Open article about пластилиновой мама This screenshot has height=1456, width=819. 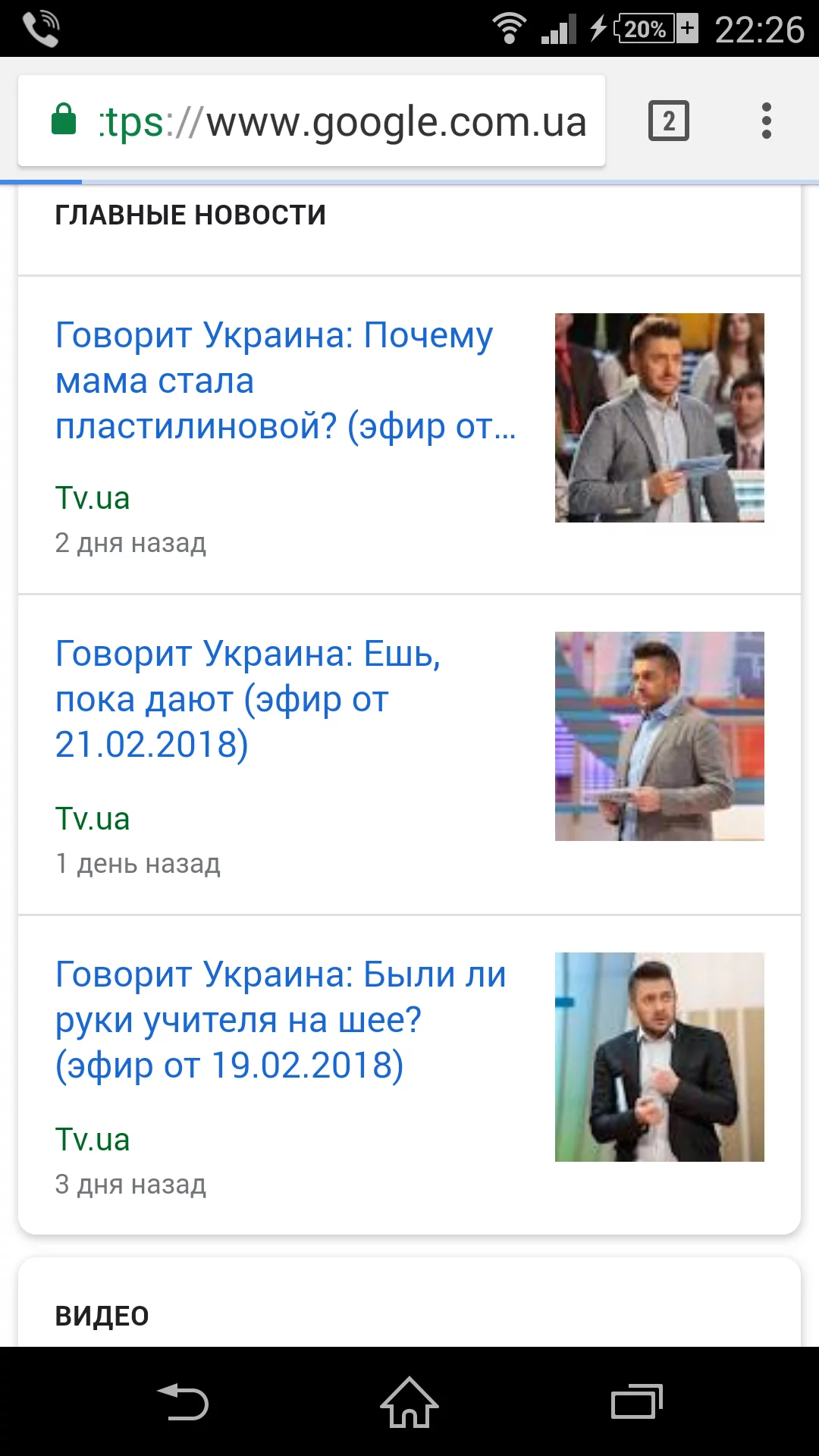coord(285,381)
